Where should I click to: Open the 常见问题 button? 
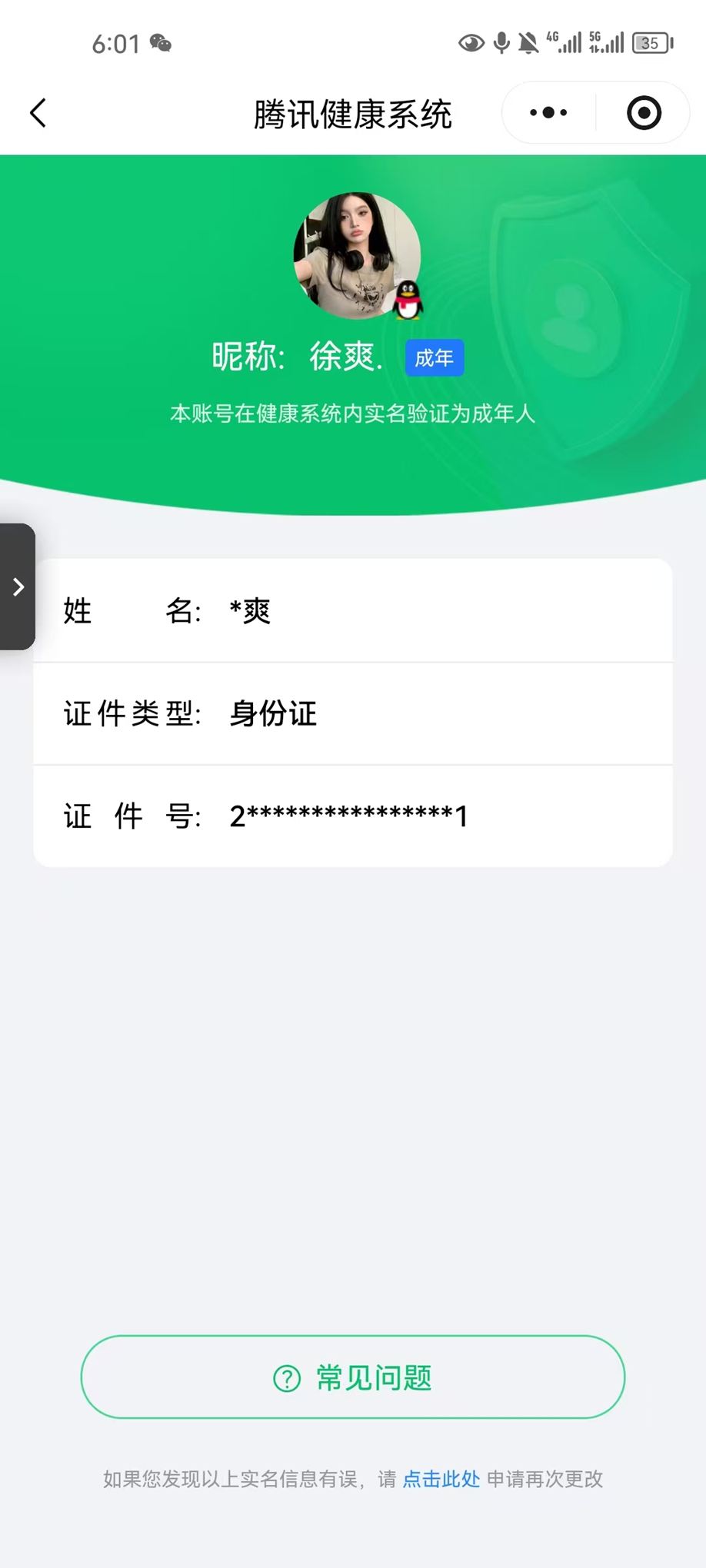(x=353, y=1377)
